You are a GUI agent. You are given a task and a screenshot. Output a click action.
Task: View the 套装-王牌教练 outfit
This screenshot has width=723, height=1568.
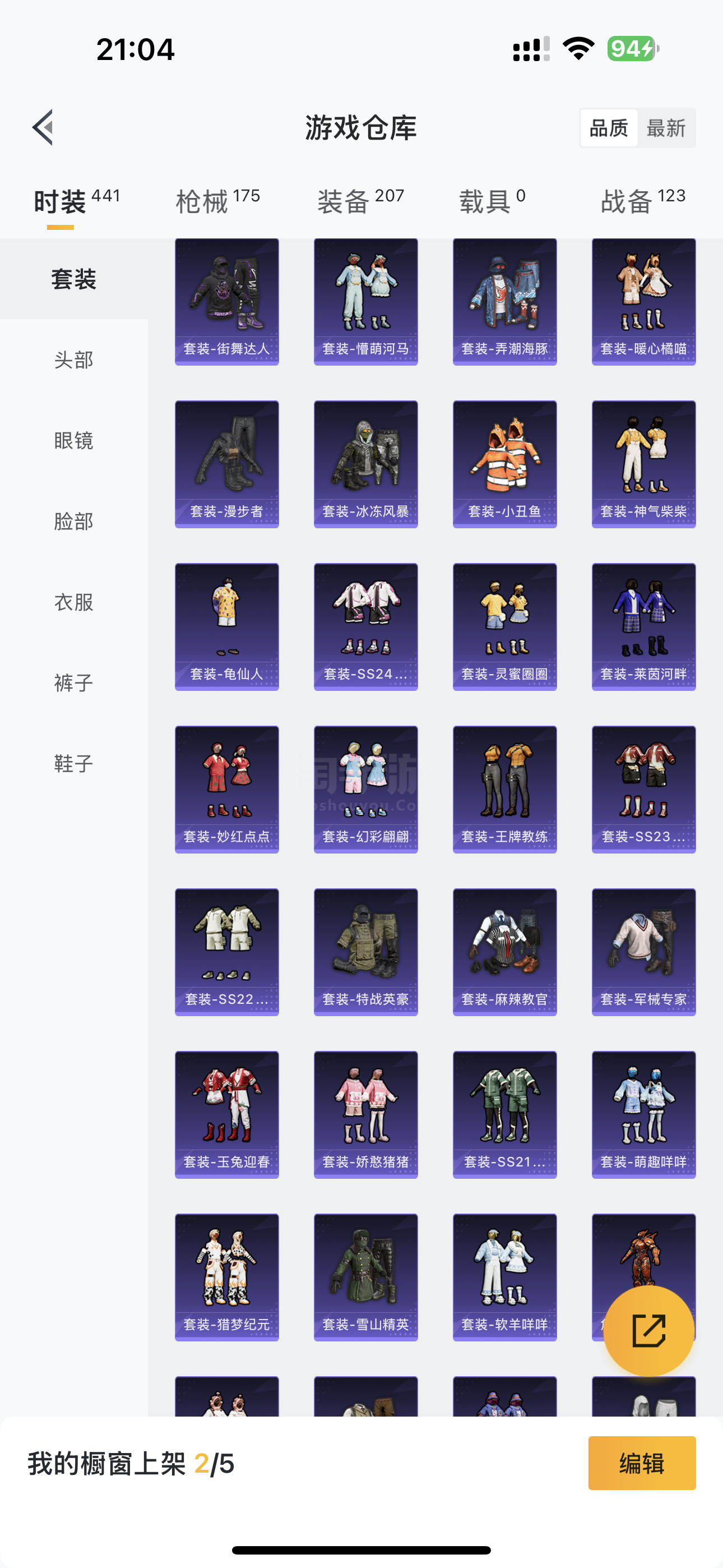pos(504,790)
